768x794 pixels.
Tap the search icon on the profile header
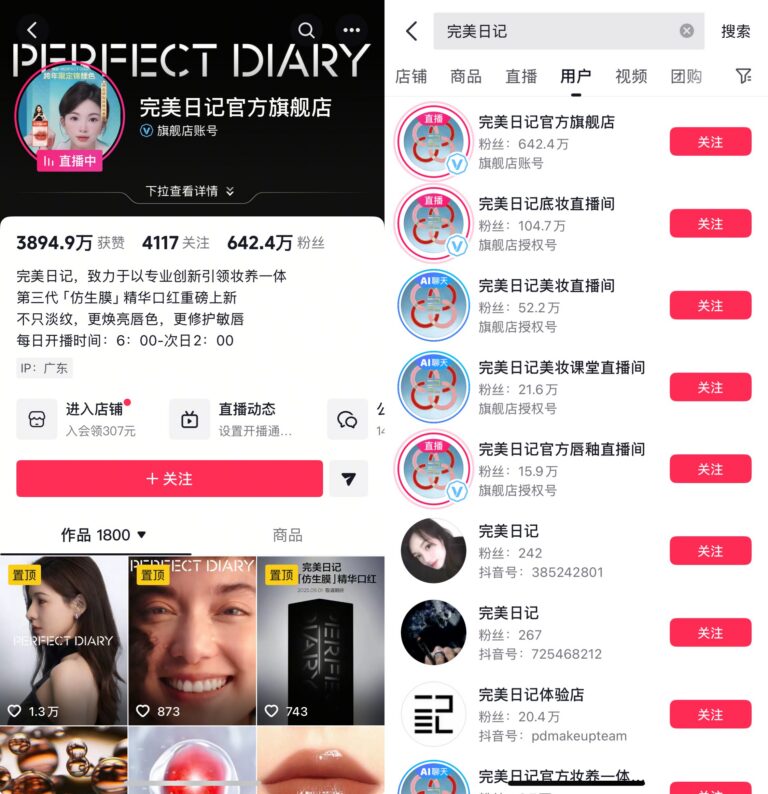pyautogui.click(x=307, y=30)
